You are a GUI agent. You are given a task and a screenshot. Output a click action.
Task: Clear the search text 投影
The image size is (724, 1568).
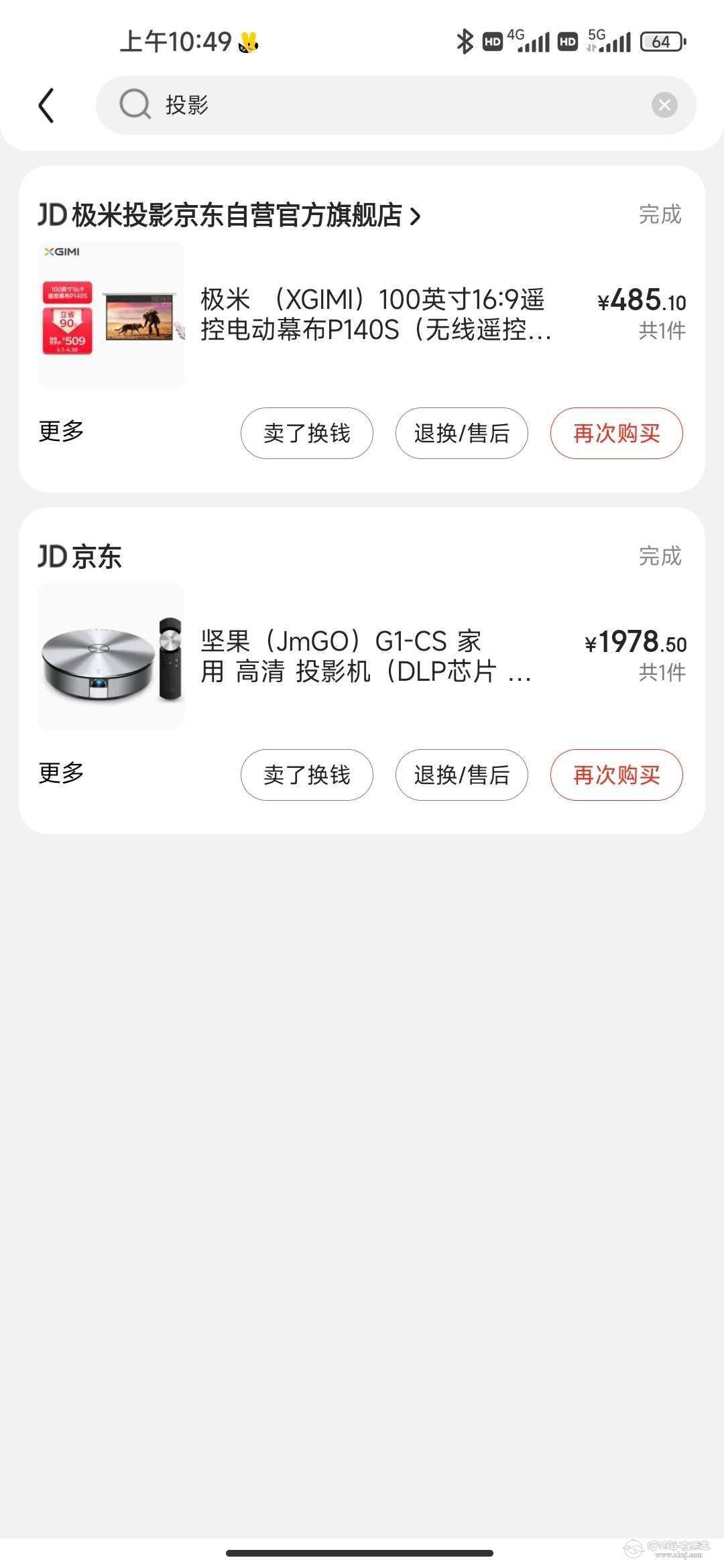click(664, 105)
